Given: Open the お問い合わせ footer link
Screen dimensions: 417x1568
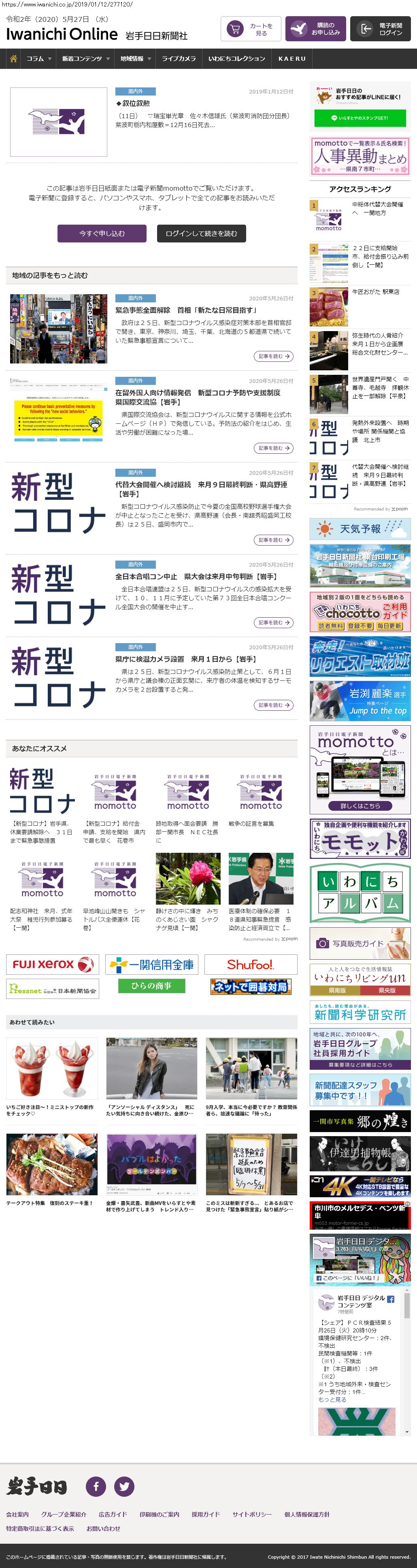Looking at the screenshot, I should click(103, 1528).
